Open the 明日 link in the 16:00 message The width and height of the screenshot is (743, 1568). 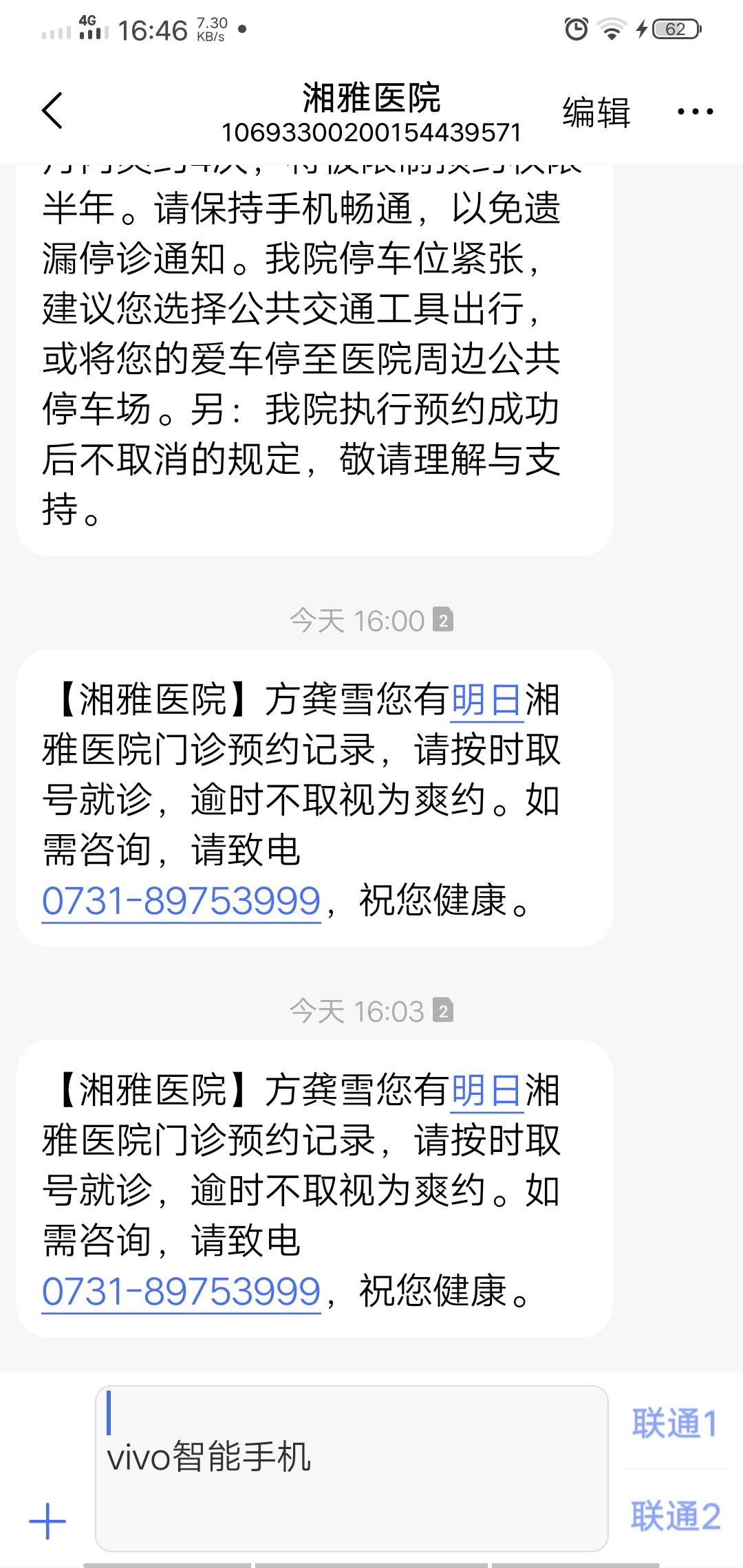(x=486, y=703)
